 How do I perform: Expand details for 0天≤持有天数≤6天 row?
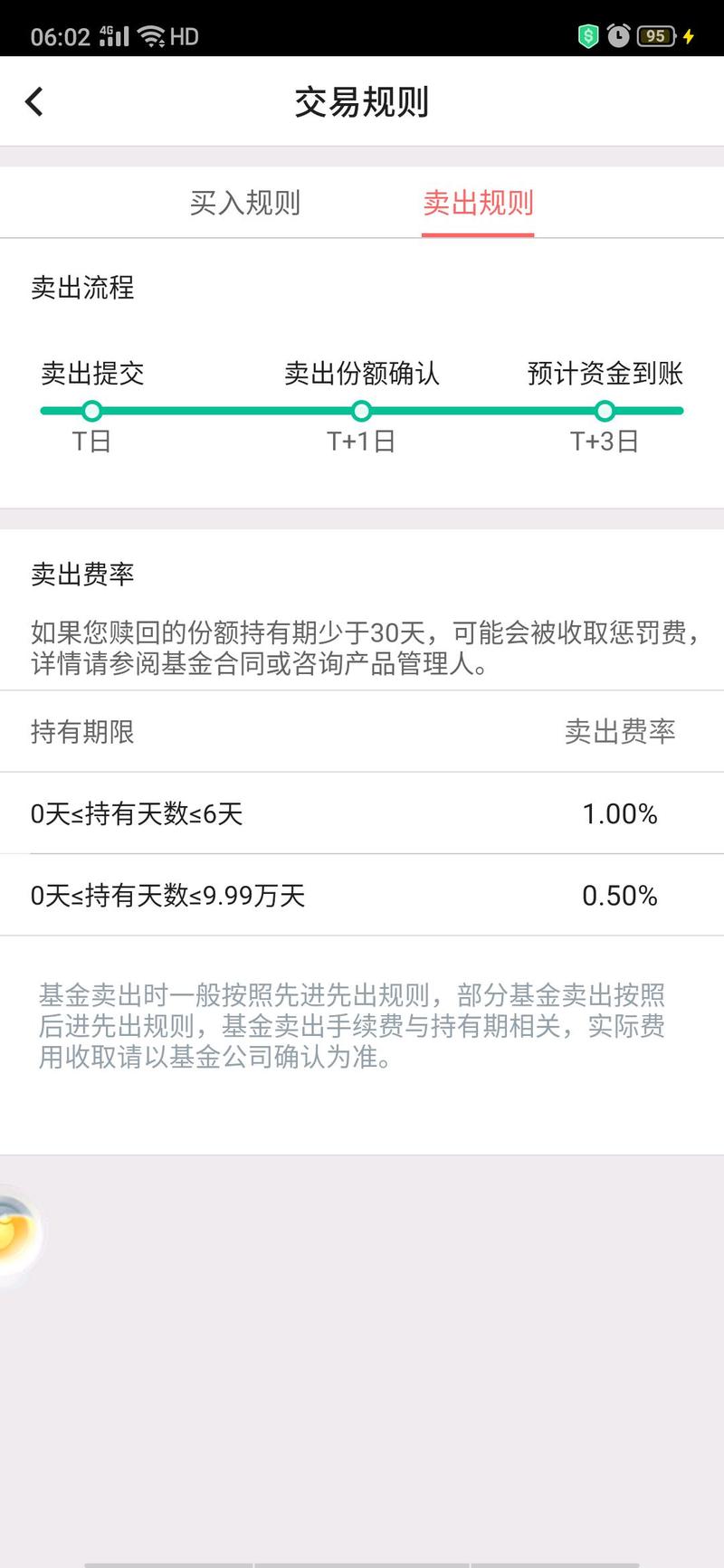362,813
